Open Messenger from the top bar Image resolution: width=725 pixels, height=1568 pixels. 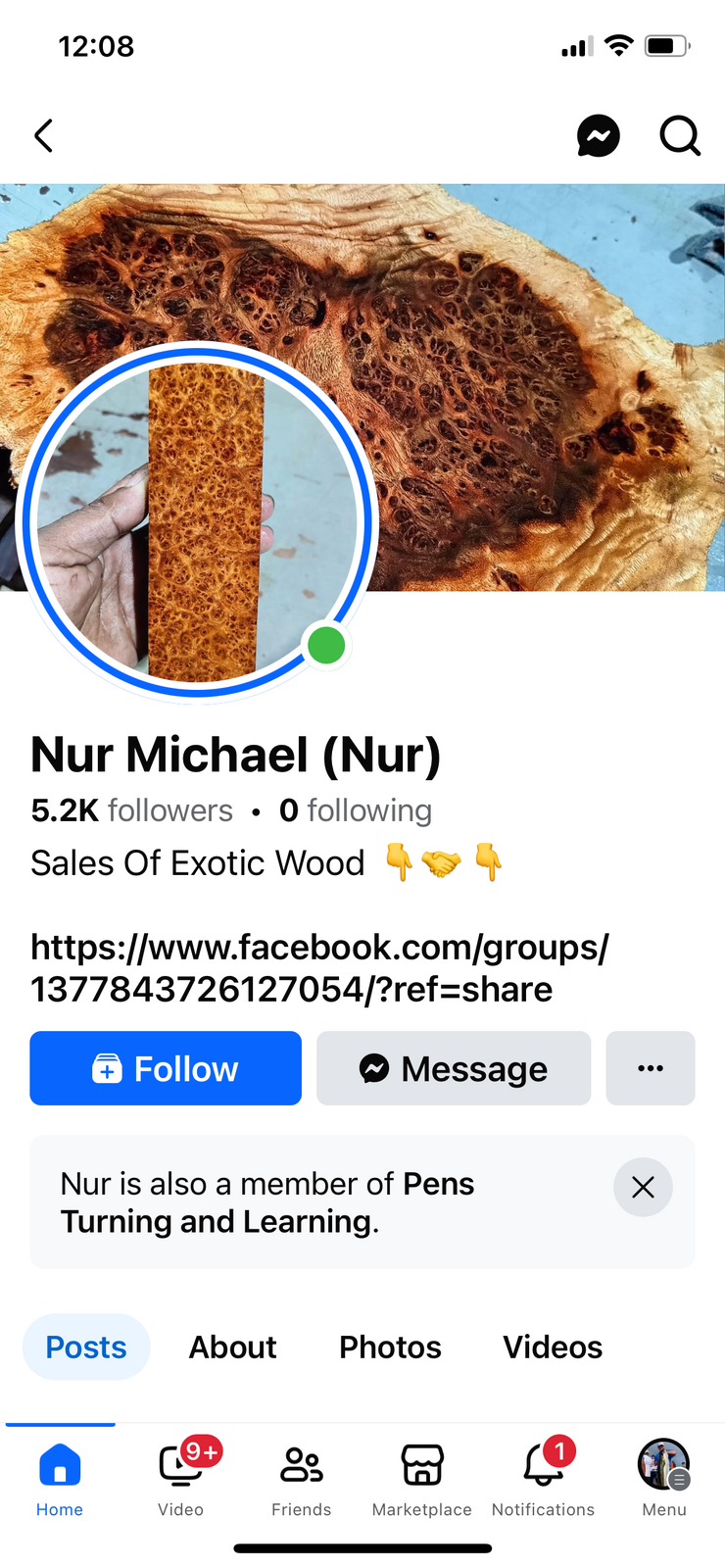click(598, 136)
